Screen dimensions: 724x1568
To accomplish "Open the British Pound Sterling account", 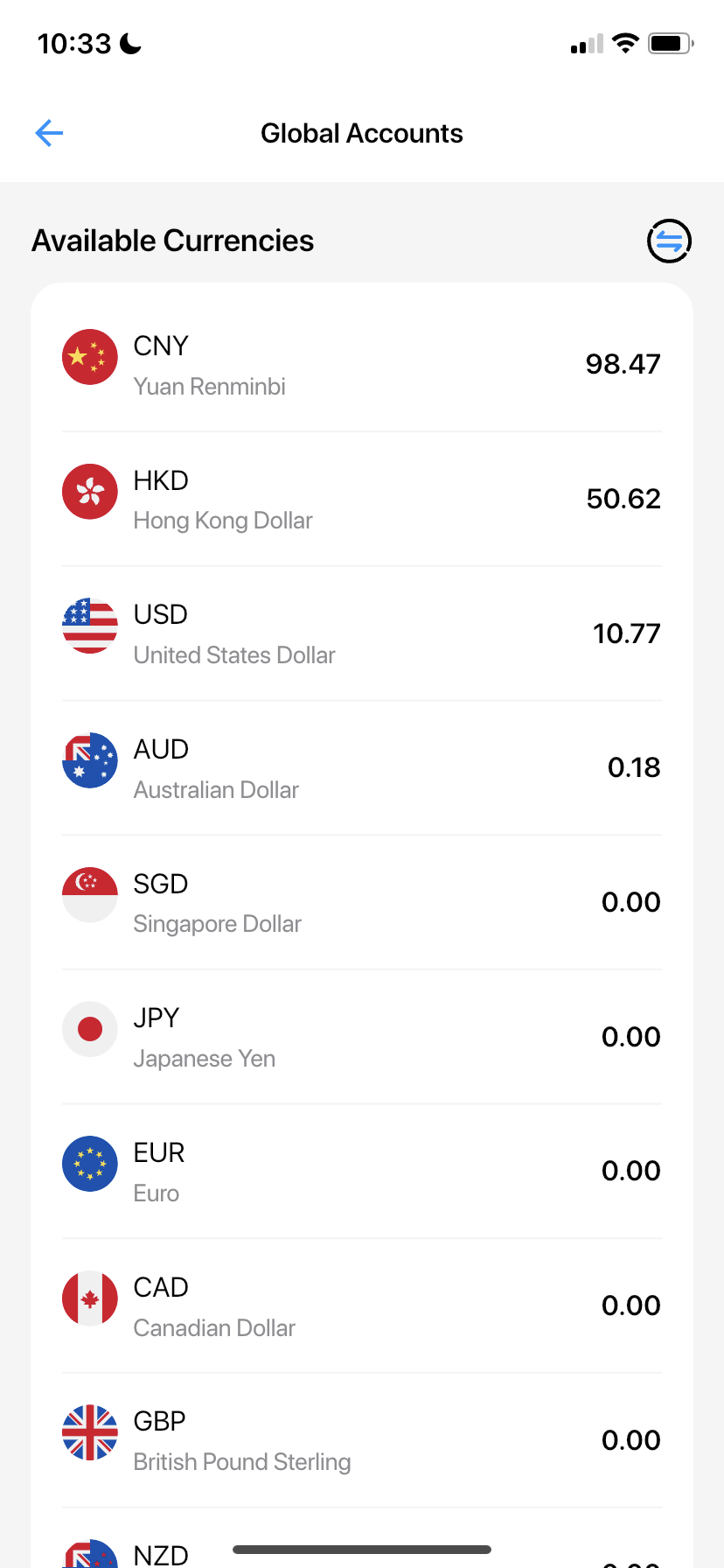I will (x=362, y=1438).
